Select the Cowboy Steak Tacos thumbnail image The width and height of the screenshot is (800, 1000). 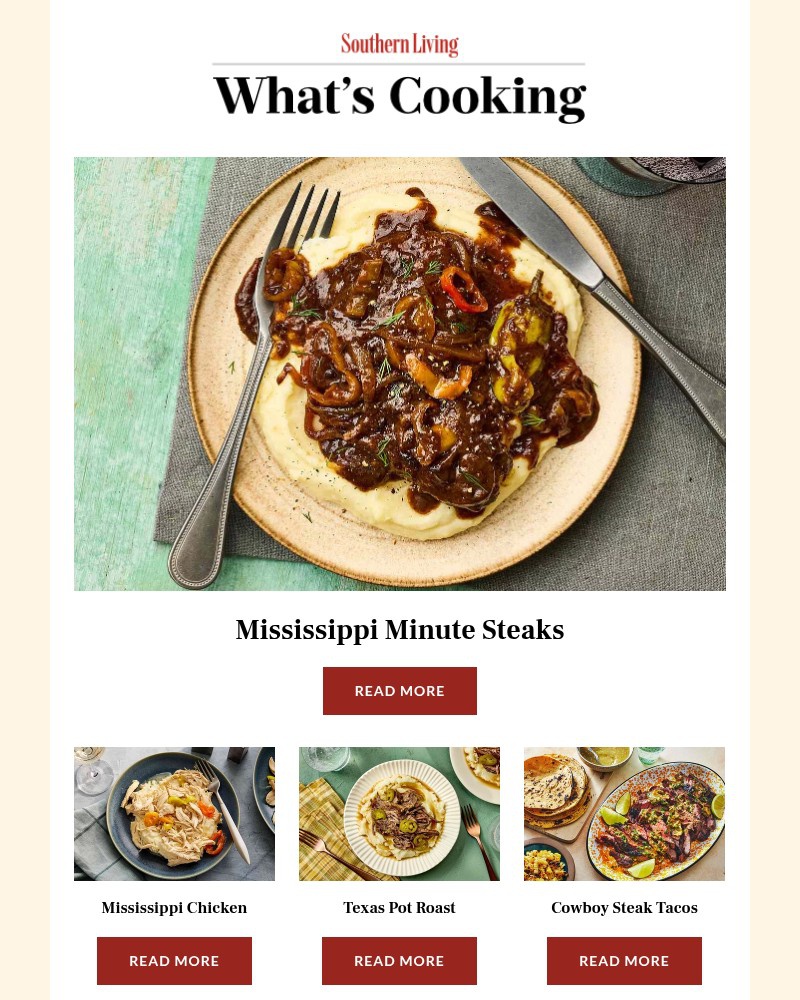tap(624, 813)
